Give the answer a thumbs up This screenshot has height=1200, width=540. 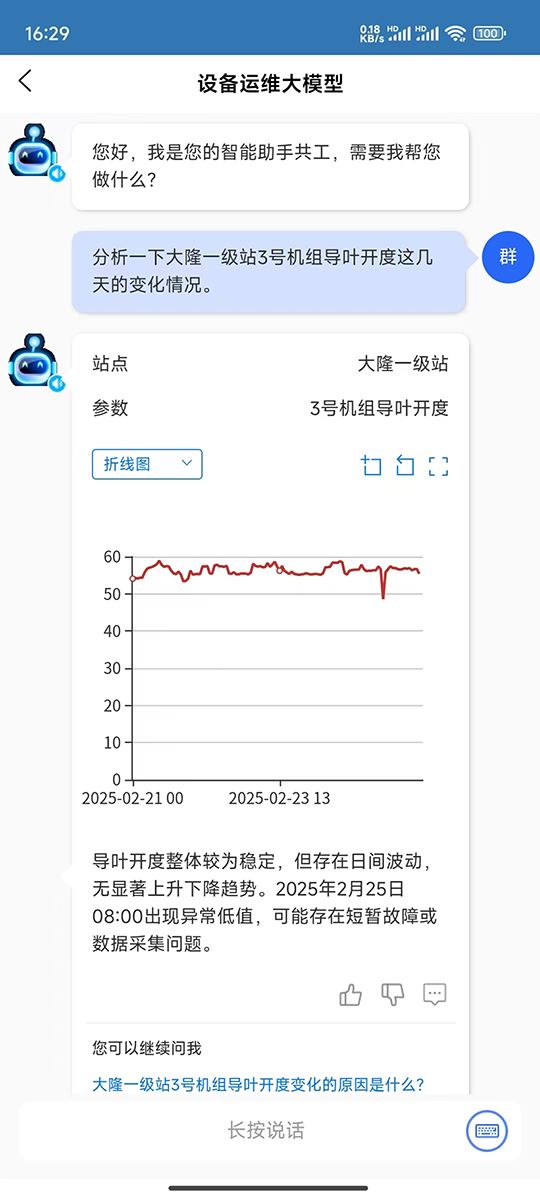click(x=350, y=994)
